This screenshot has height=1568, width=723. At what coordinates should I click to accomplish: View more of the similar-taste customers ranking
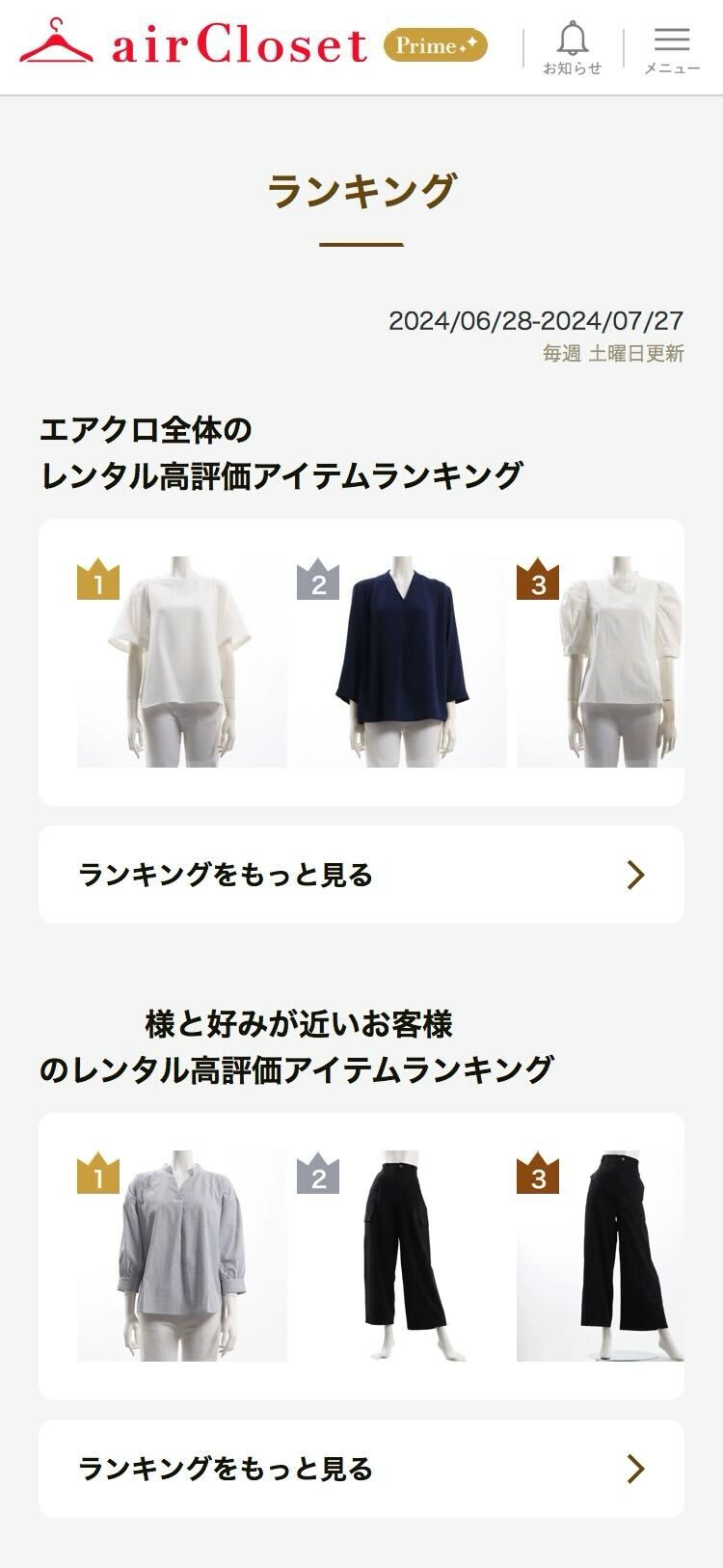pyautogui.click(x=361, y=1469)
